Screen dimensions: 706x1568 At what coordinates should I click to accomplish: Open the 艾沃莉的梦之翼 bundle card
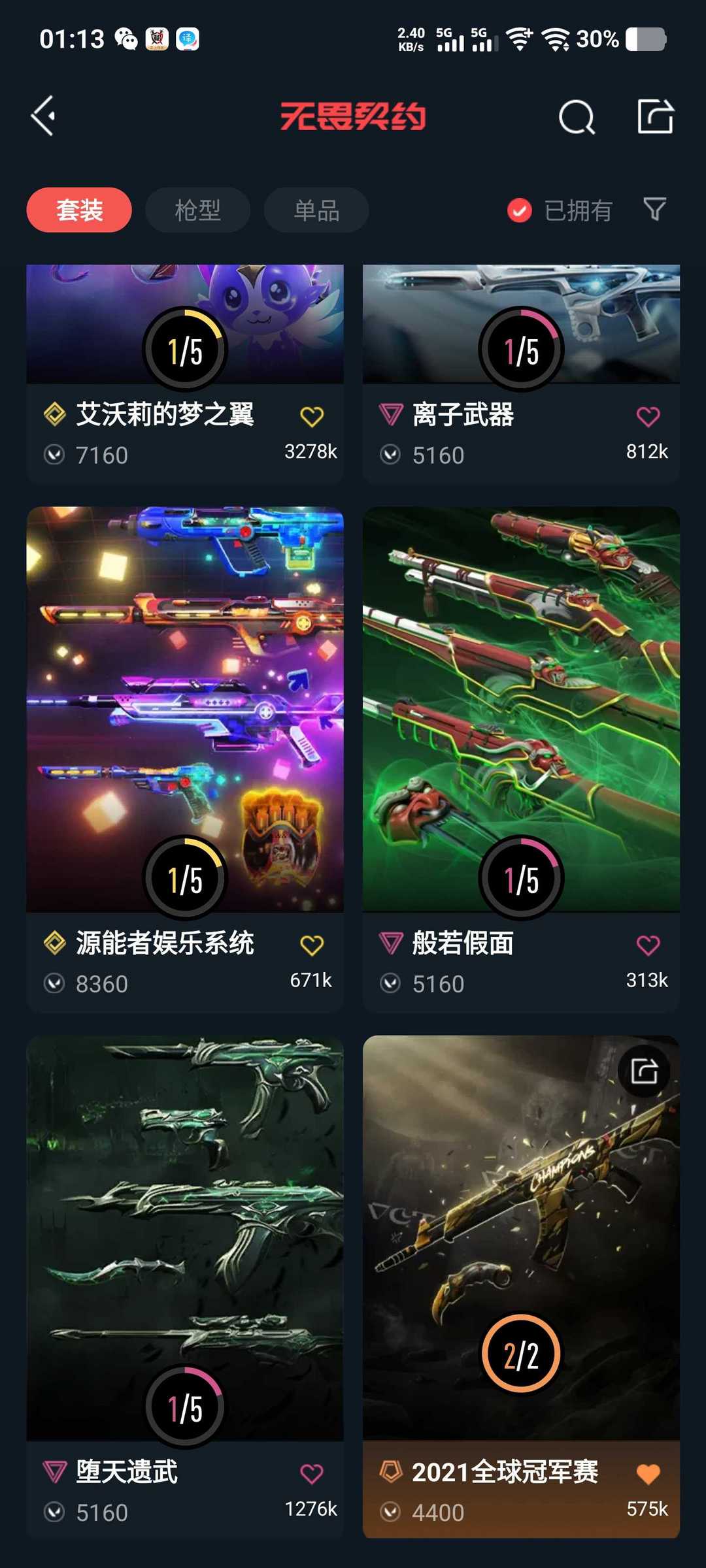(185, 374)
